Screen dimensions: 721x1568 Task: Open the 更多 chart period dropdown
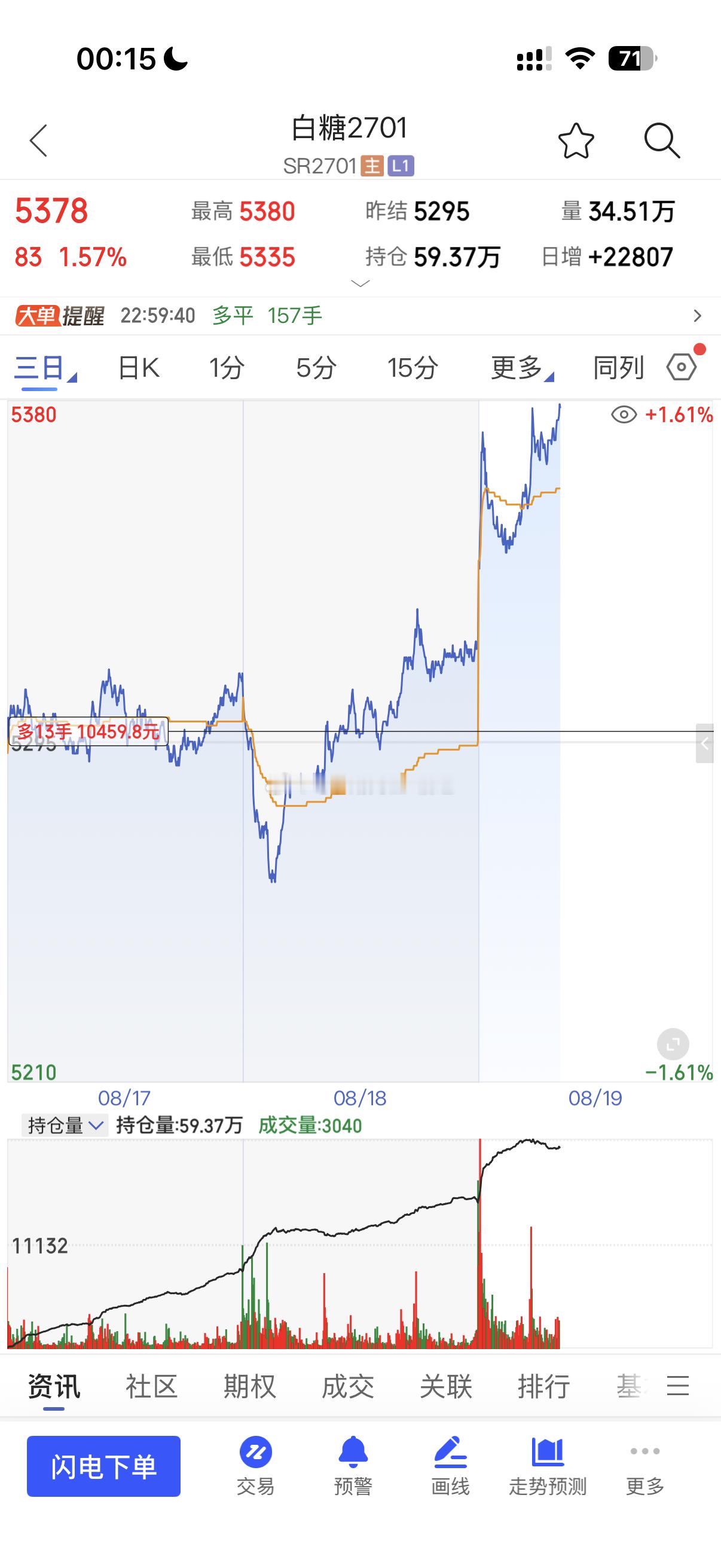[x=522, y=368]
